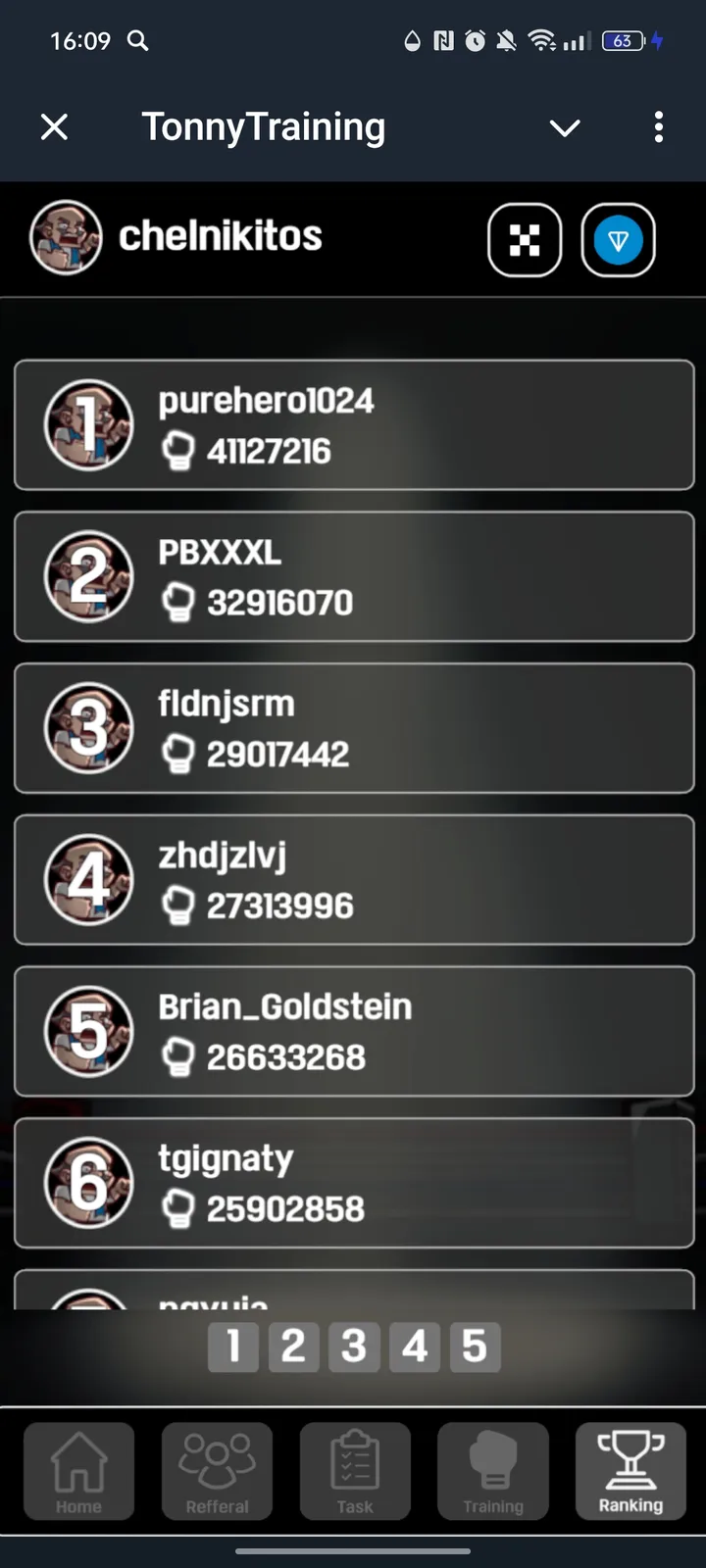Image resolution: width=706 pixels, height=1568 pixels.
Task: Open the Task tab
Action: pyautogui.click(x=355, y=1471)
